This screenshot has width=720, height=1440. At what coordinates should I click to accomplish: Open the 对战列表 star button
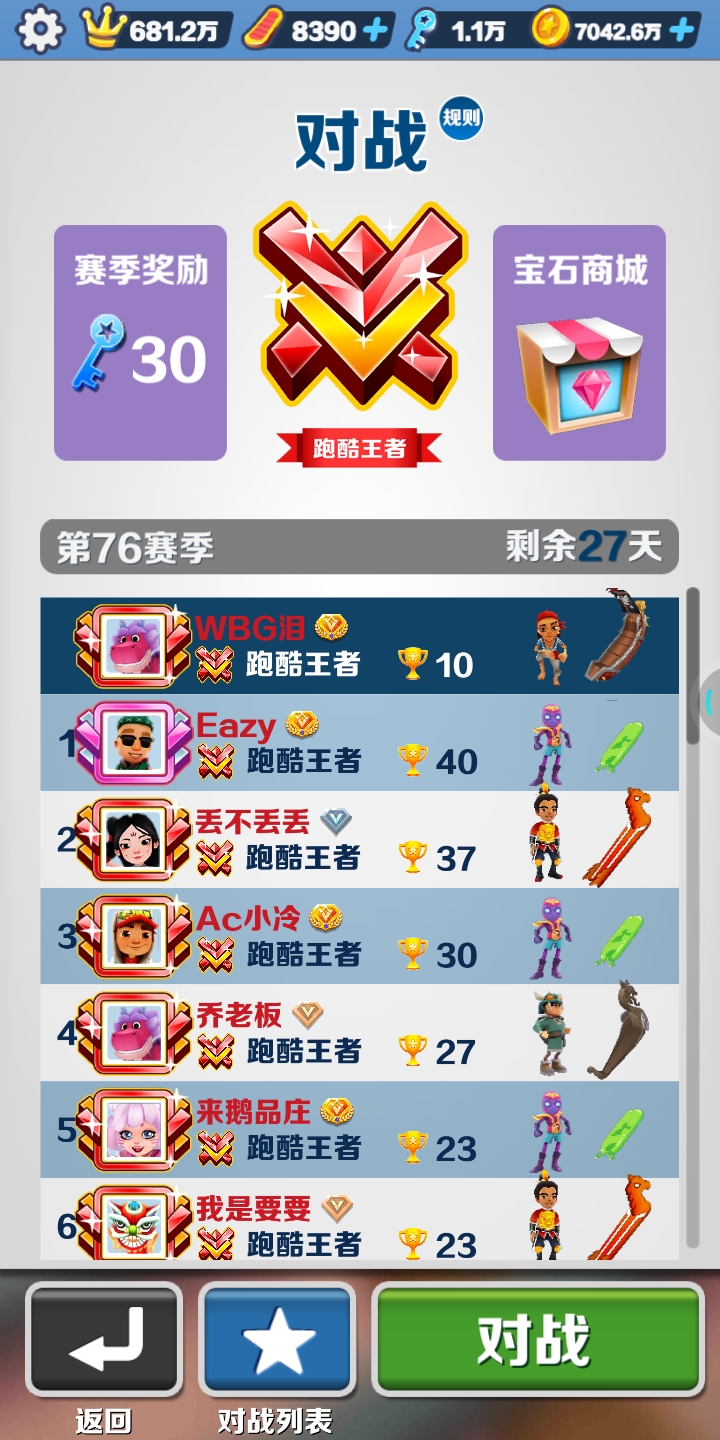click(x=278, y=1340)
